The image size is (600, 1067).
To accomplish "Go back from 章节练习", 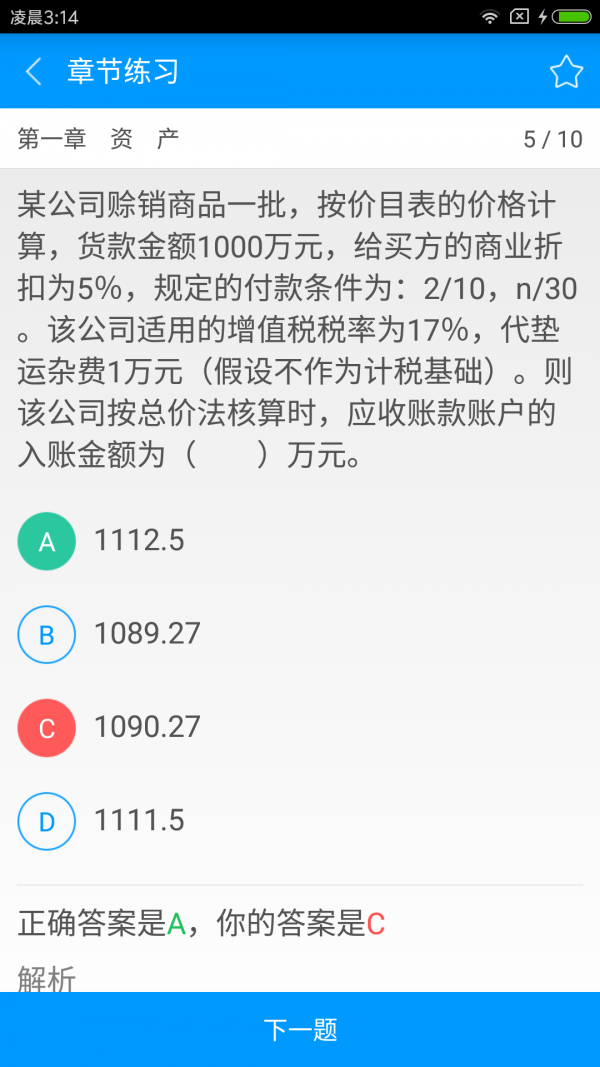I will 34,72.
